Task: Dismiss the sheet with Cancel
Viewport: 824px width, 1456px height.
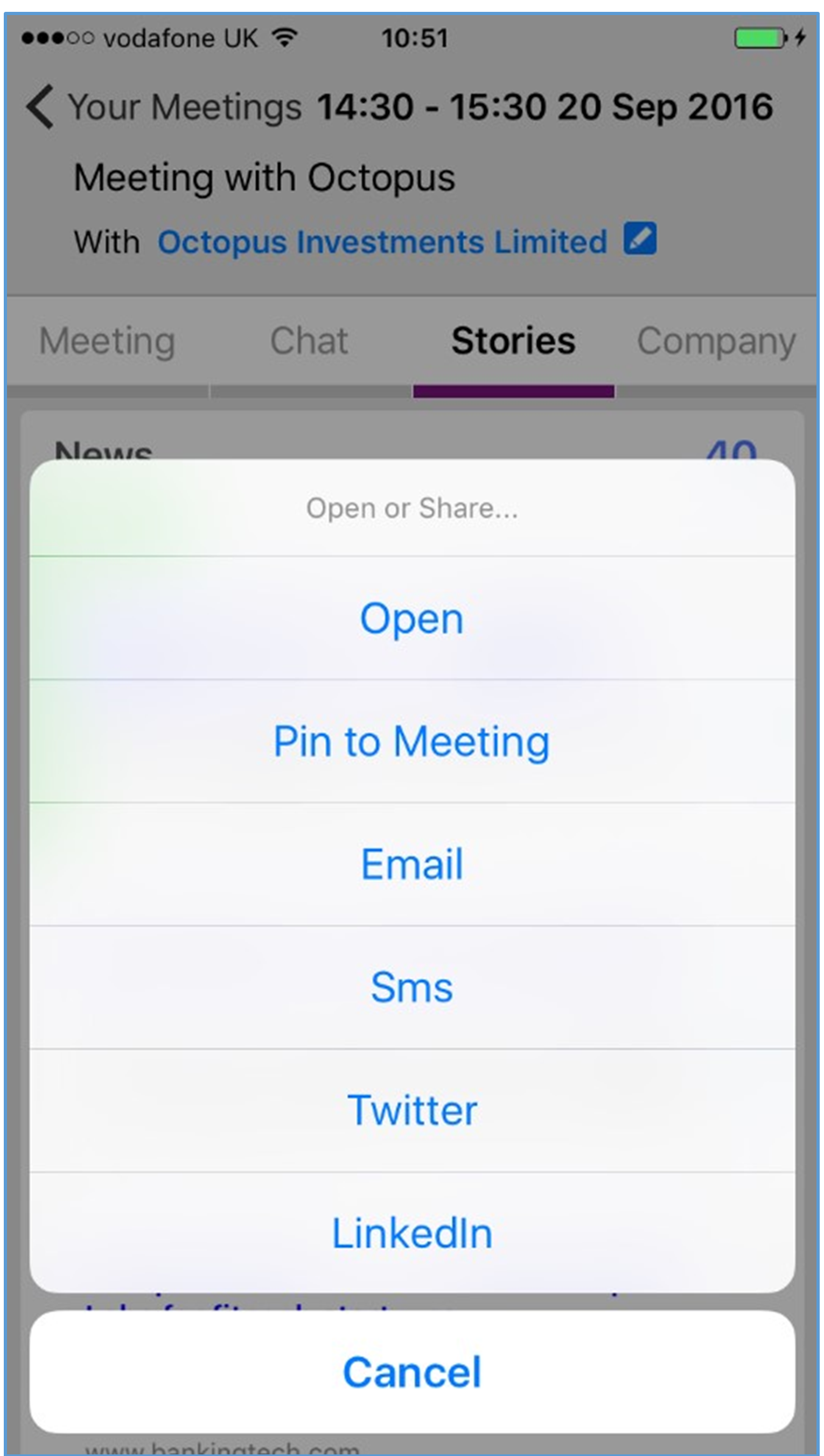Action: (x=412, y=1371)
